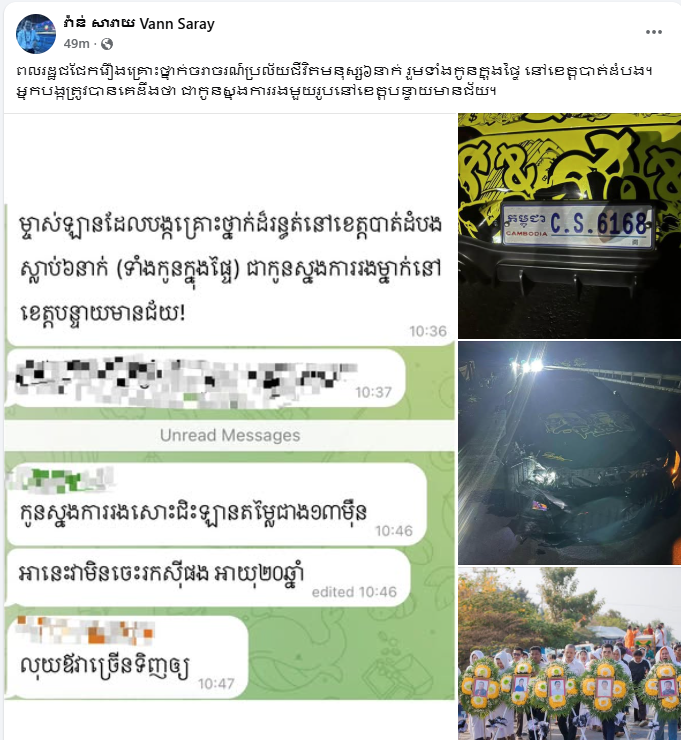Open the 49m timestamp link
Screen dimensions: 681x740
[77, 44]
